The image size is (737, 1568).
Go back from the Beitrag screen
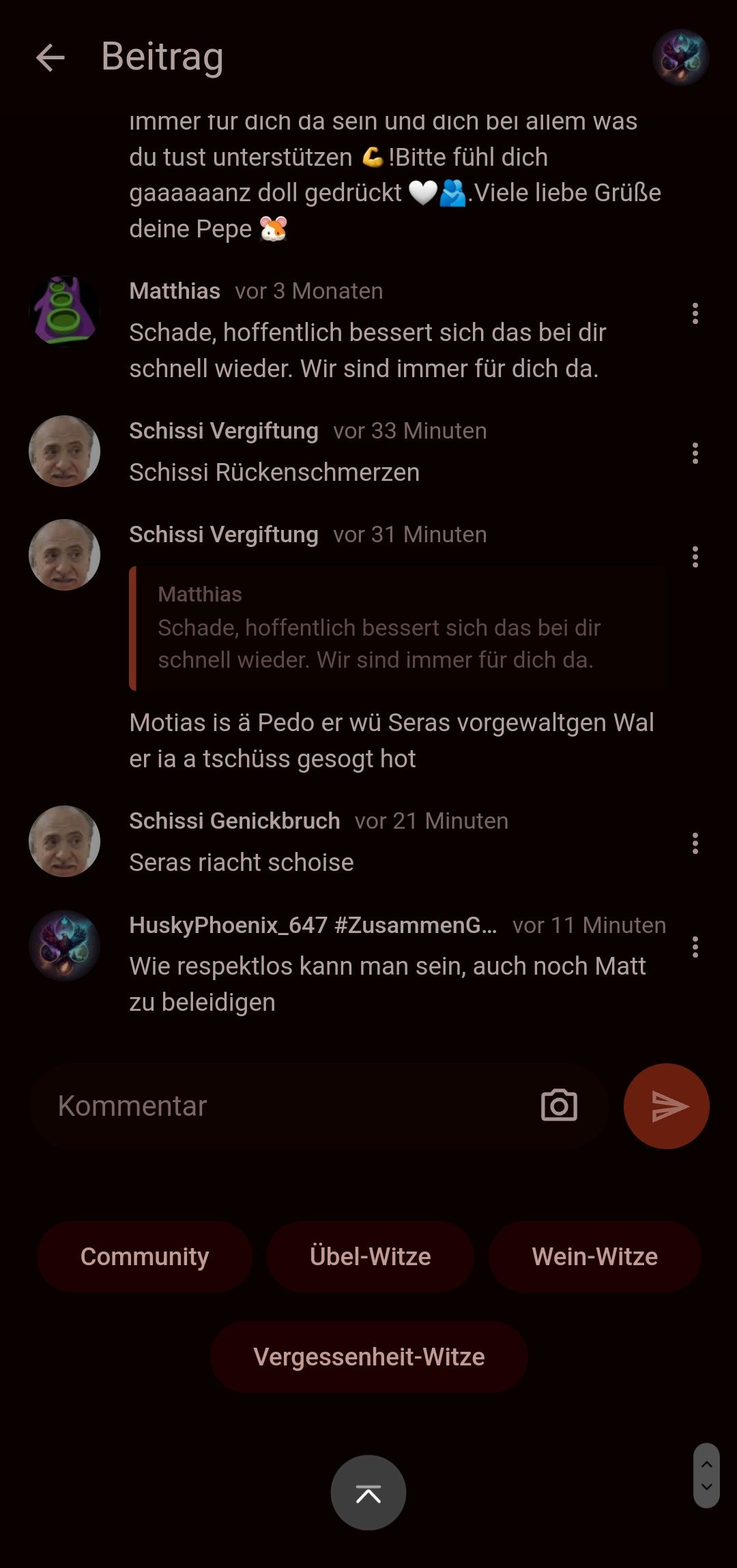pos(50,57)
